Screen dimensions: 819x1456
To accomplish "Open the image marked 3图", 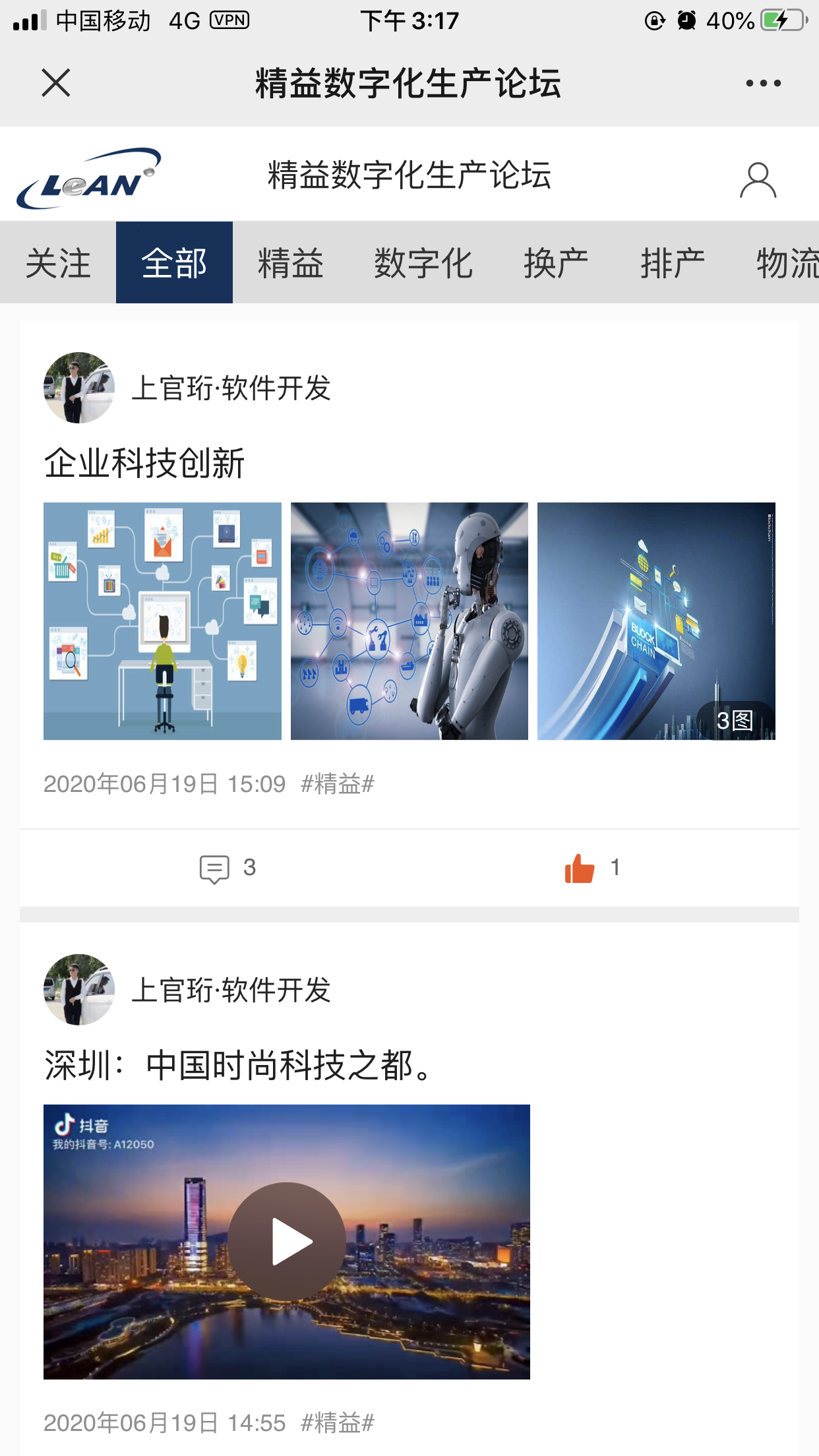I will click(x=656, y=621).
